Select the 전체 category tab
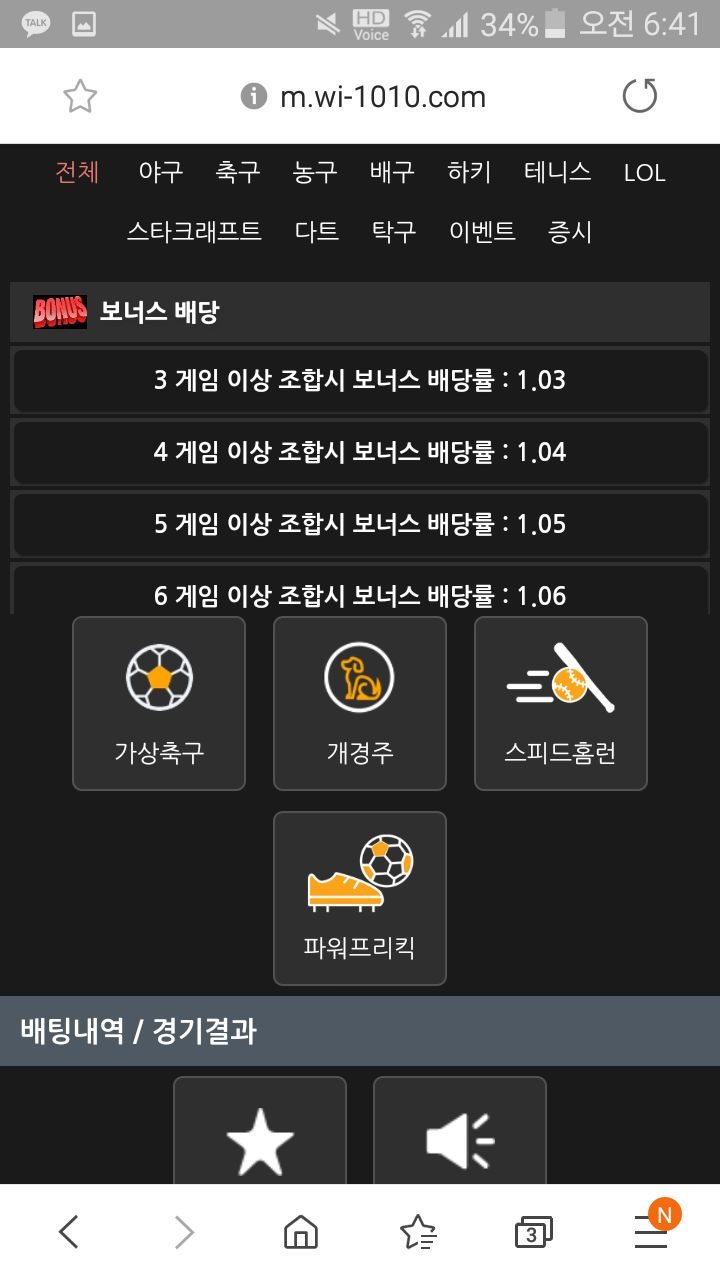The height and width of the screenshot is (1280, 720). coord(77,172)
